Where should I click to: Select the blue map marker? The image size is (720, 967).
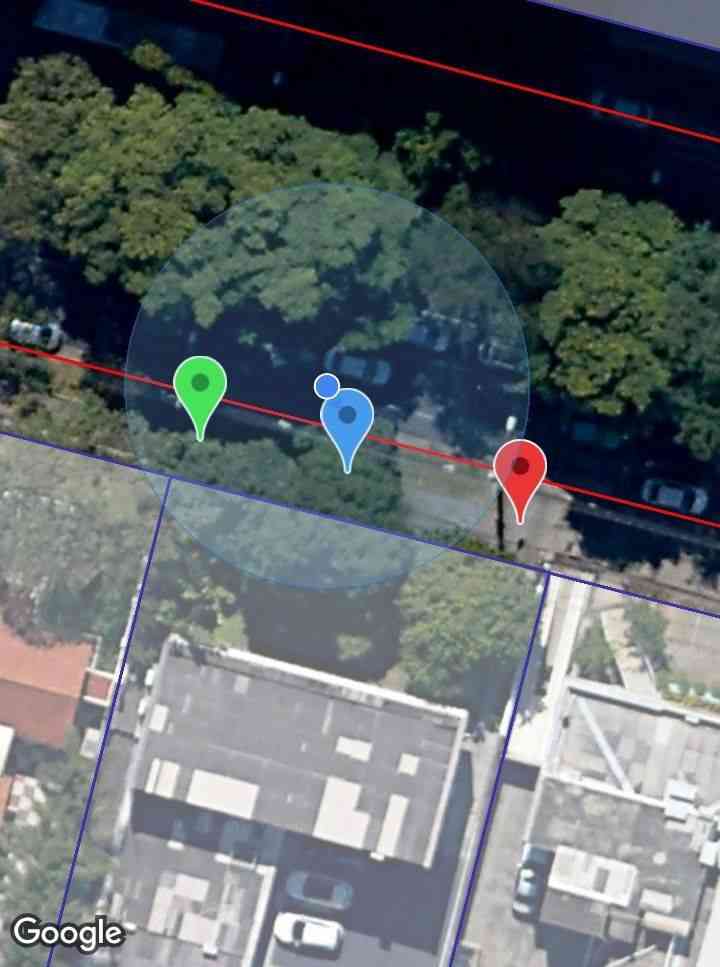coord(347,418)
